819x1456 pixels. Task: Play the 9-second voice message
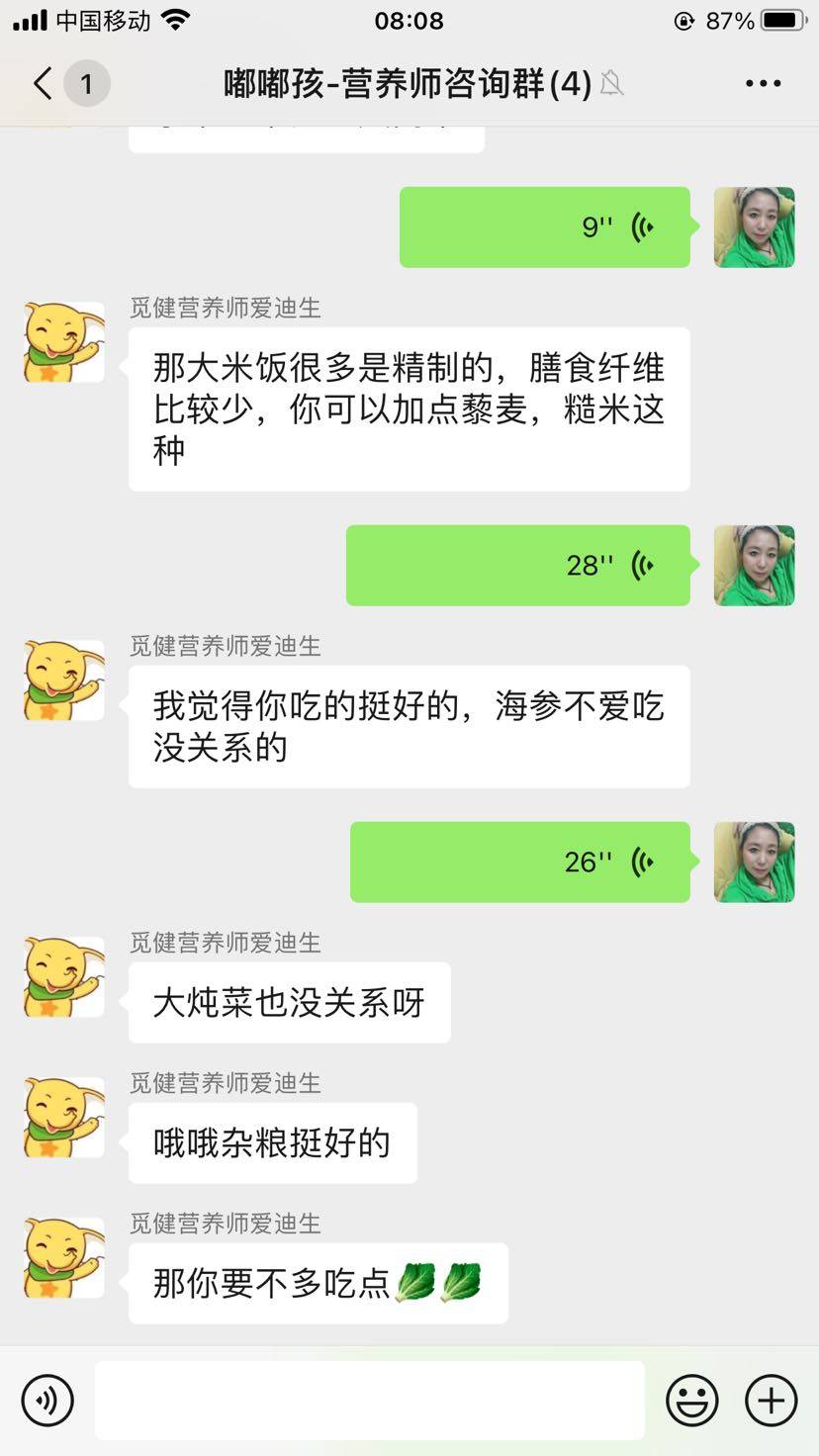point(544,227)
